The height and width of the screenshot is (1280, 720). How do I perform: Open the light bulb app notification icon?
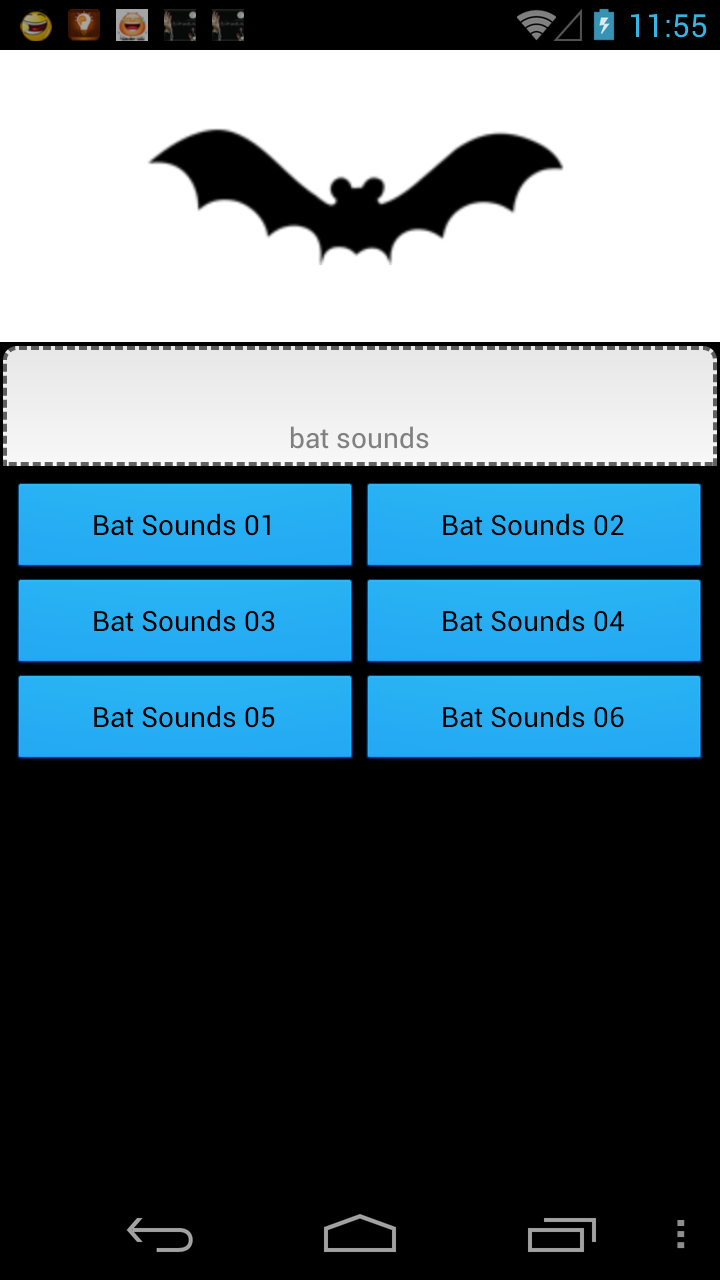click(x=84, y=24)
